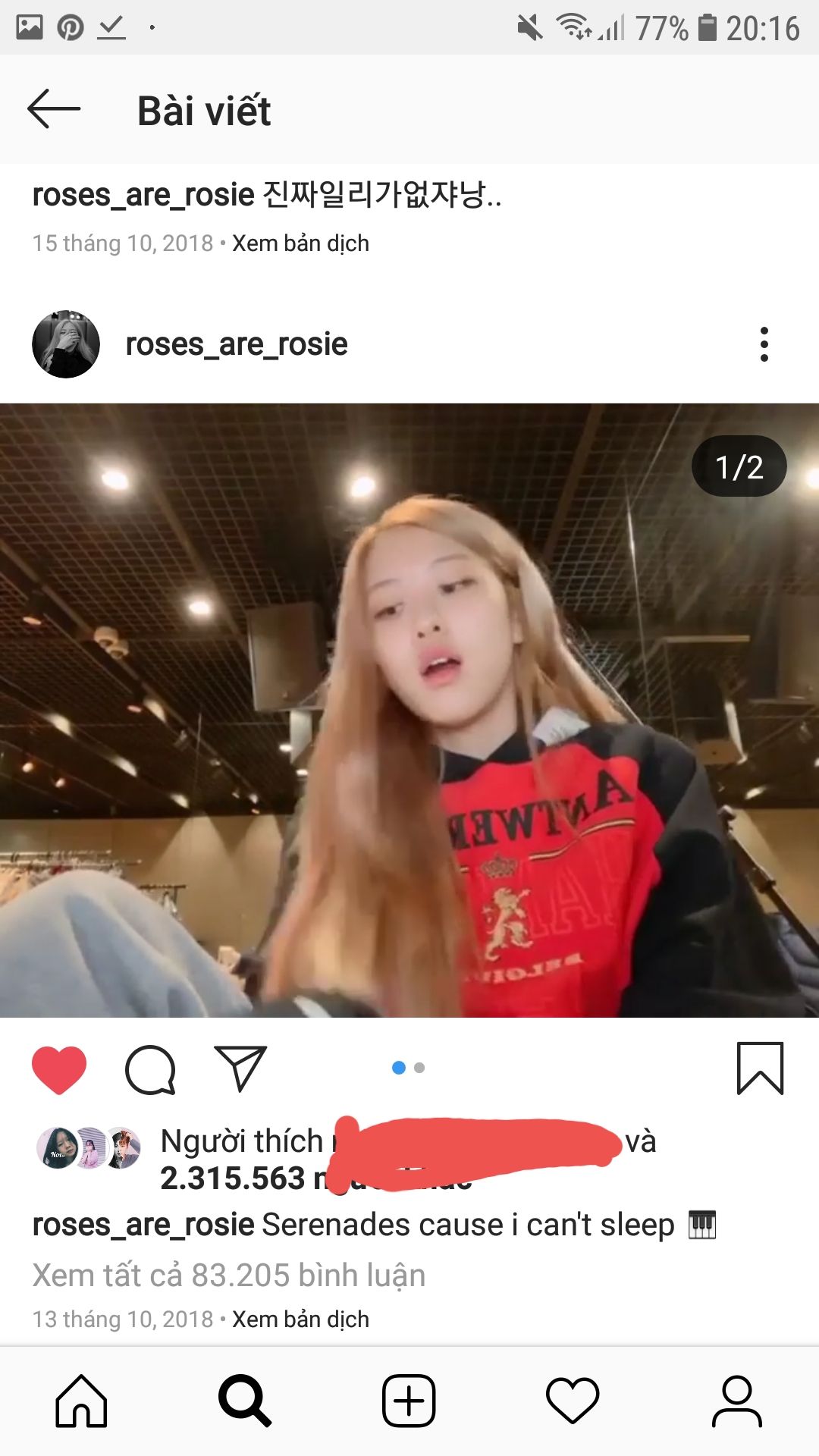Switch to the Home tab
Screen dimensions: 819x1456
click(81, 1400)
